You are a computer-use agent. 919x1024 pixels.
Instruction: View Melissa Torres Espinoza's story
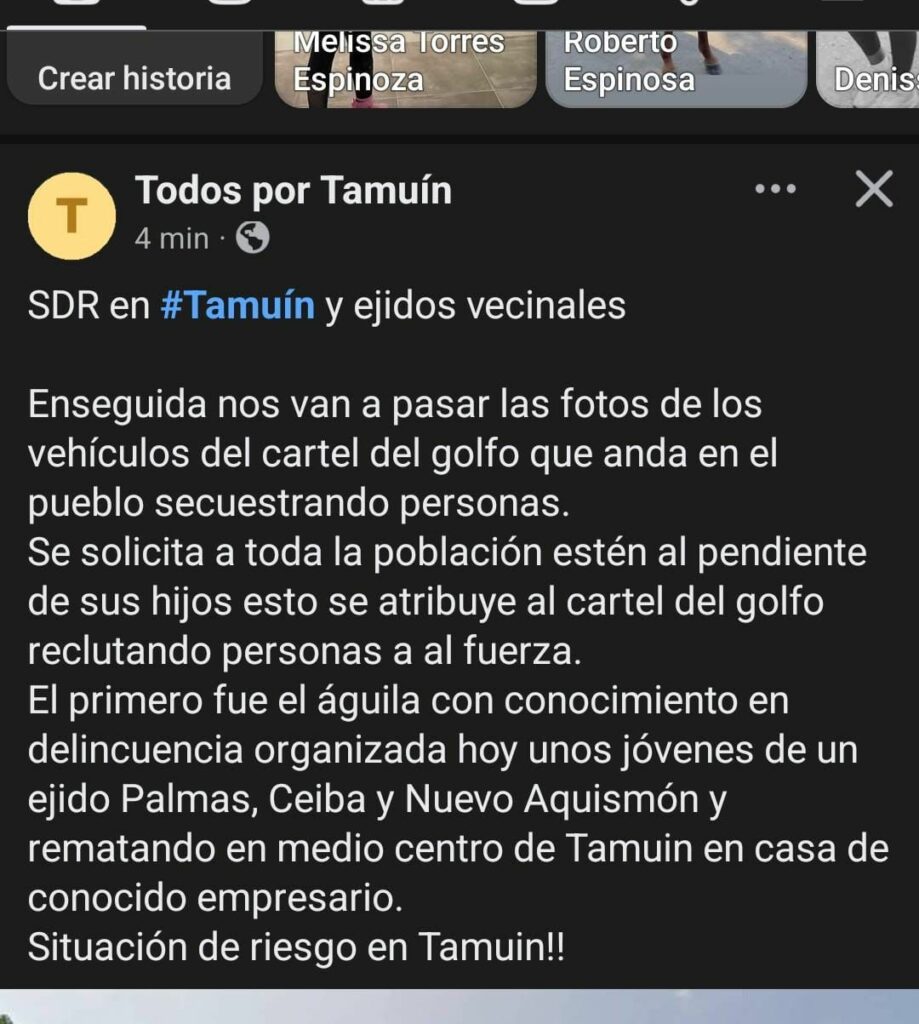[406, 68]
